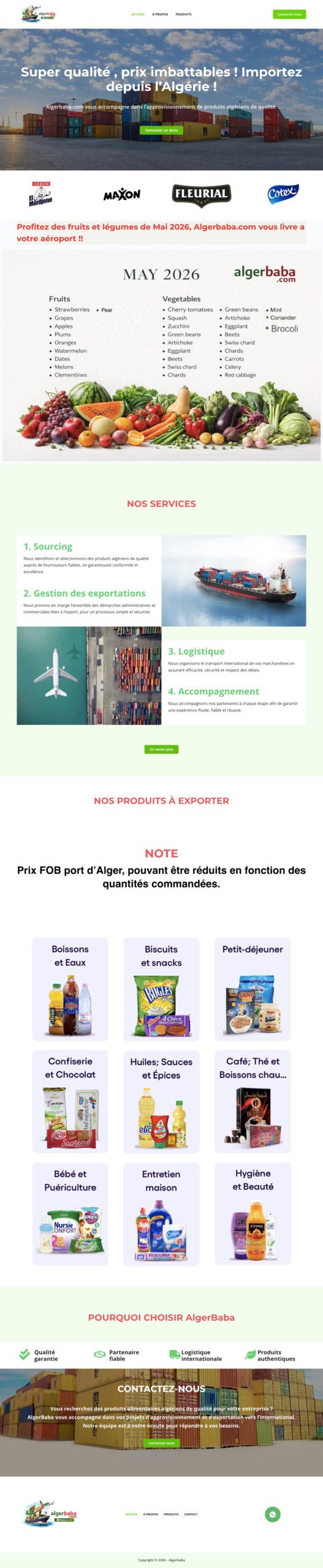
Task: Open the Entretien maison category
Action: (x=161, y=1214)
